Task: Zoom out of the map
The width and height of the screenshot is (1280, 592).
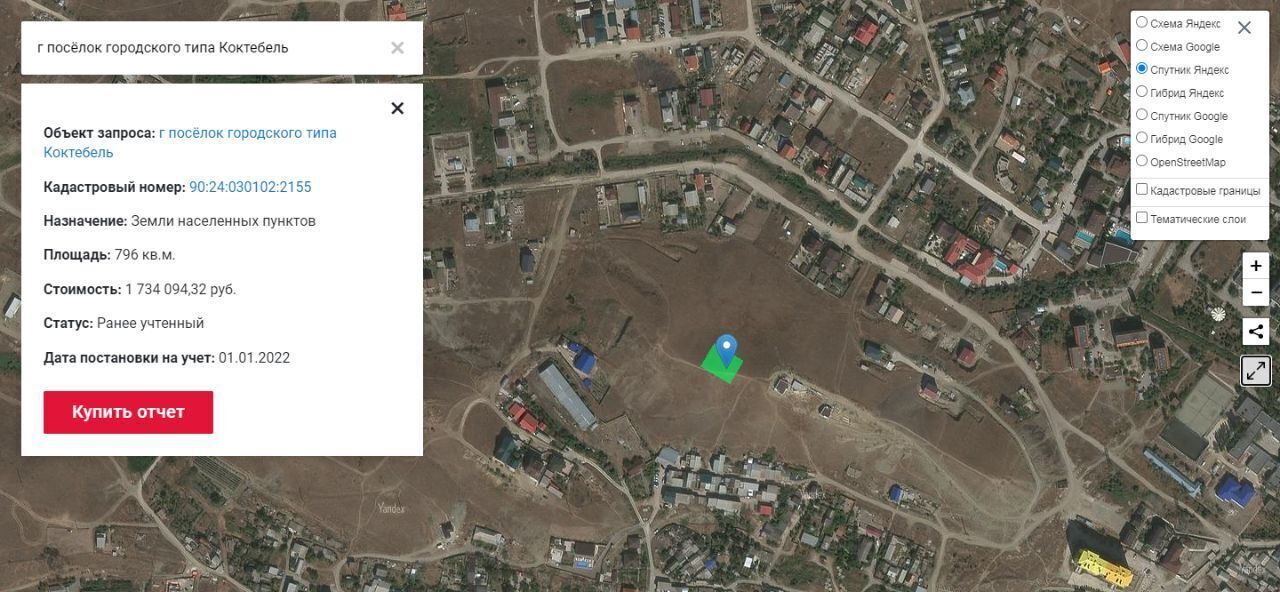Action: (x=1256, y=293)
